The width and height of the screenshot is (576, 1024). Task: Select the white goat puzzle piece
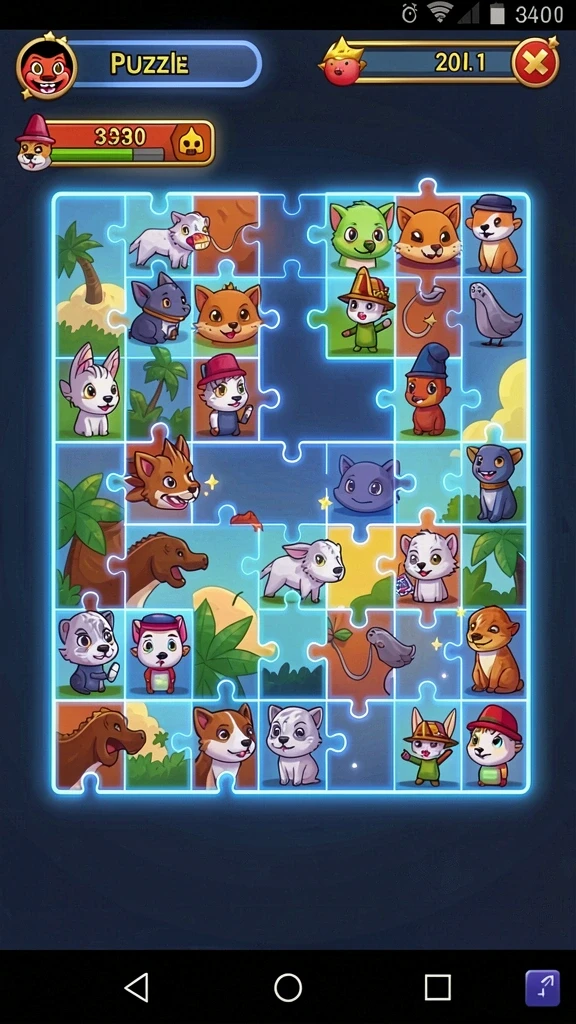302,569
